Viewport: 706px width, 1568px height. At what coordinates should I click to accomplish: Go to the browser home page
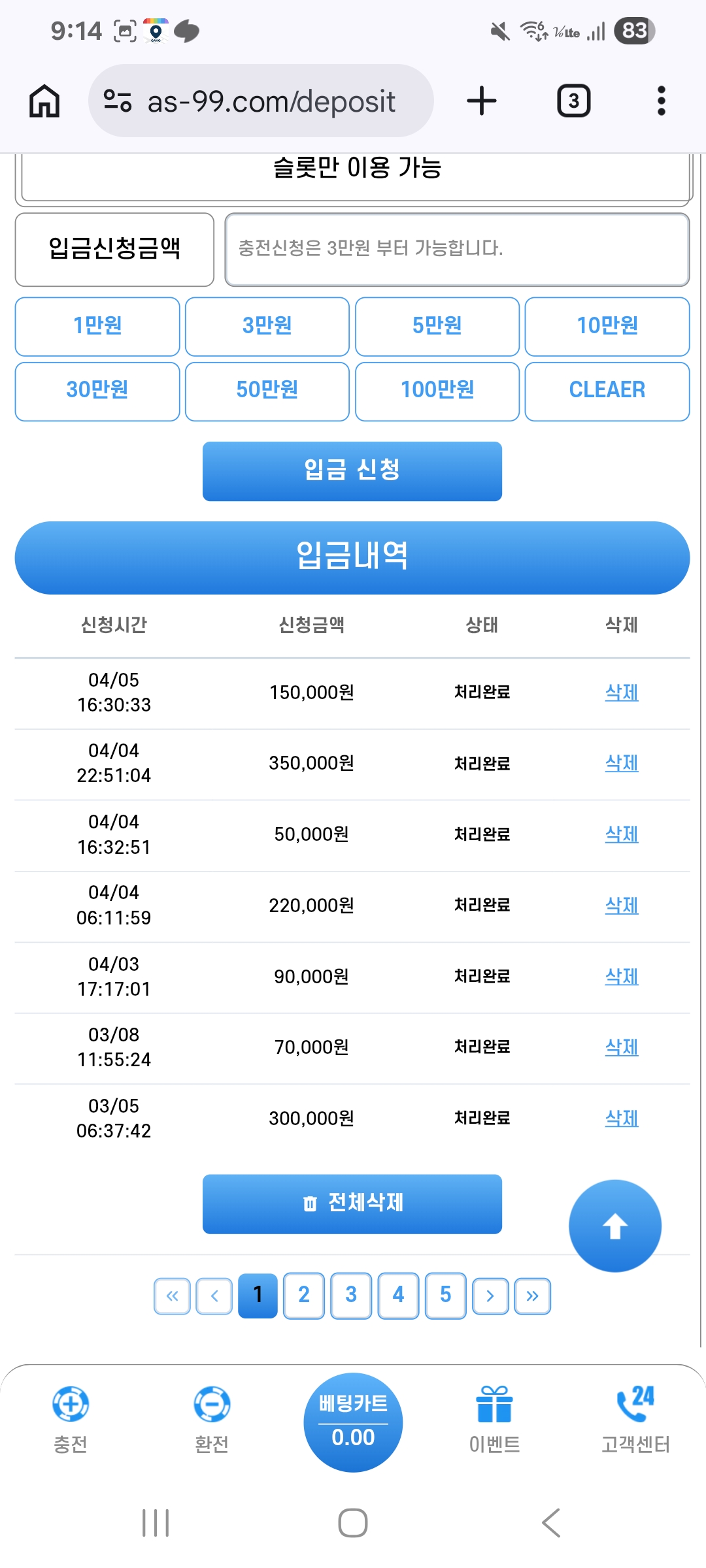click(x=44, y=101)
